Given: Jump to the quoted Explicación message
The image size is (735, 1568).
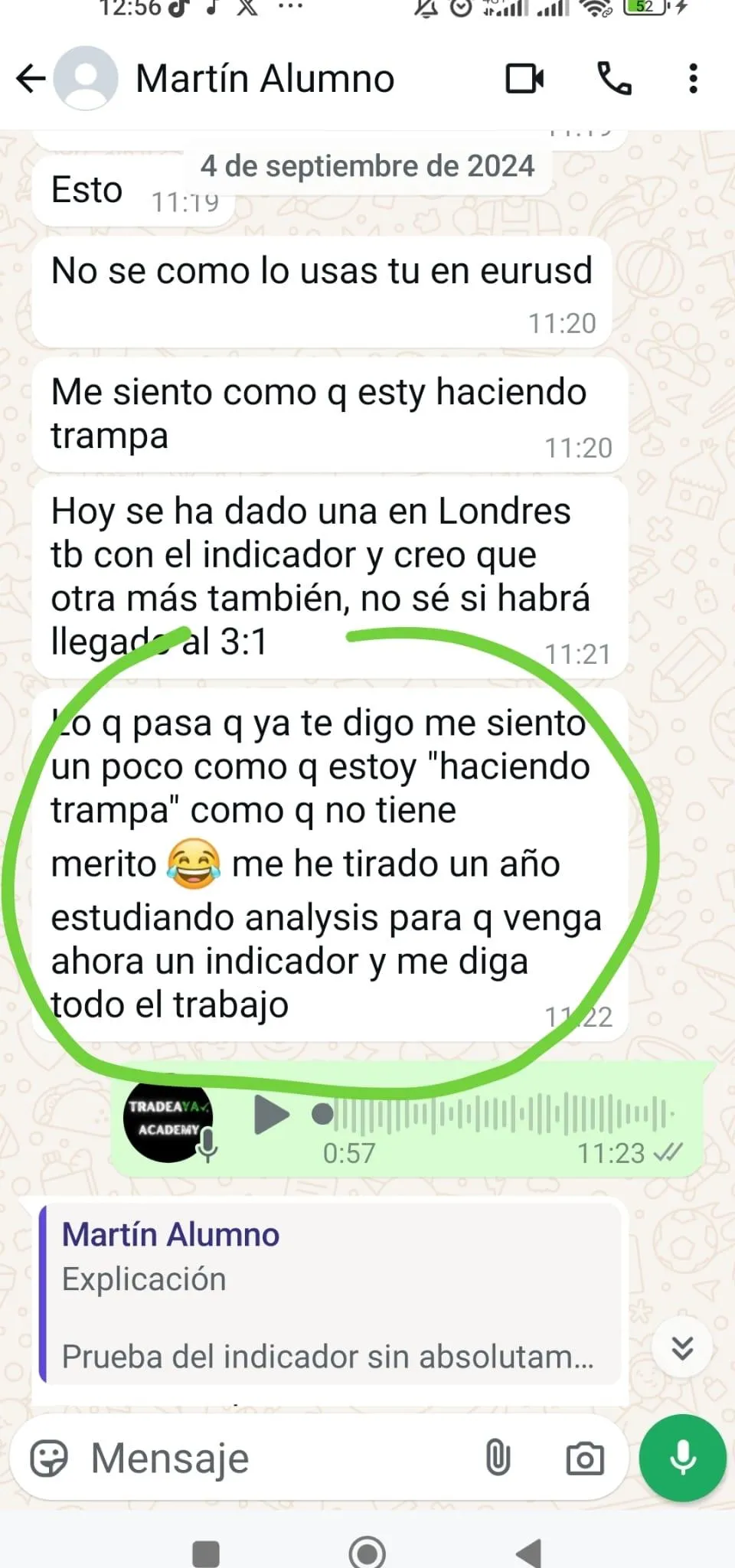Looking at the screenshot, I should (x=330, y=1294).
